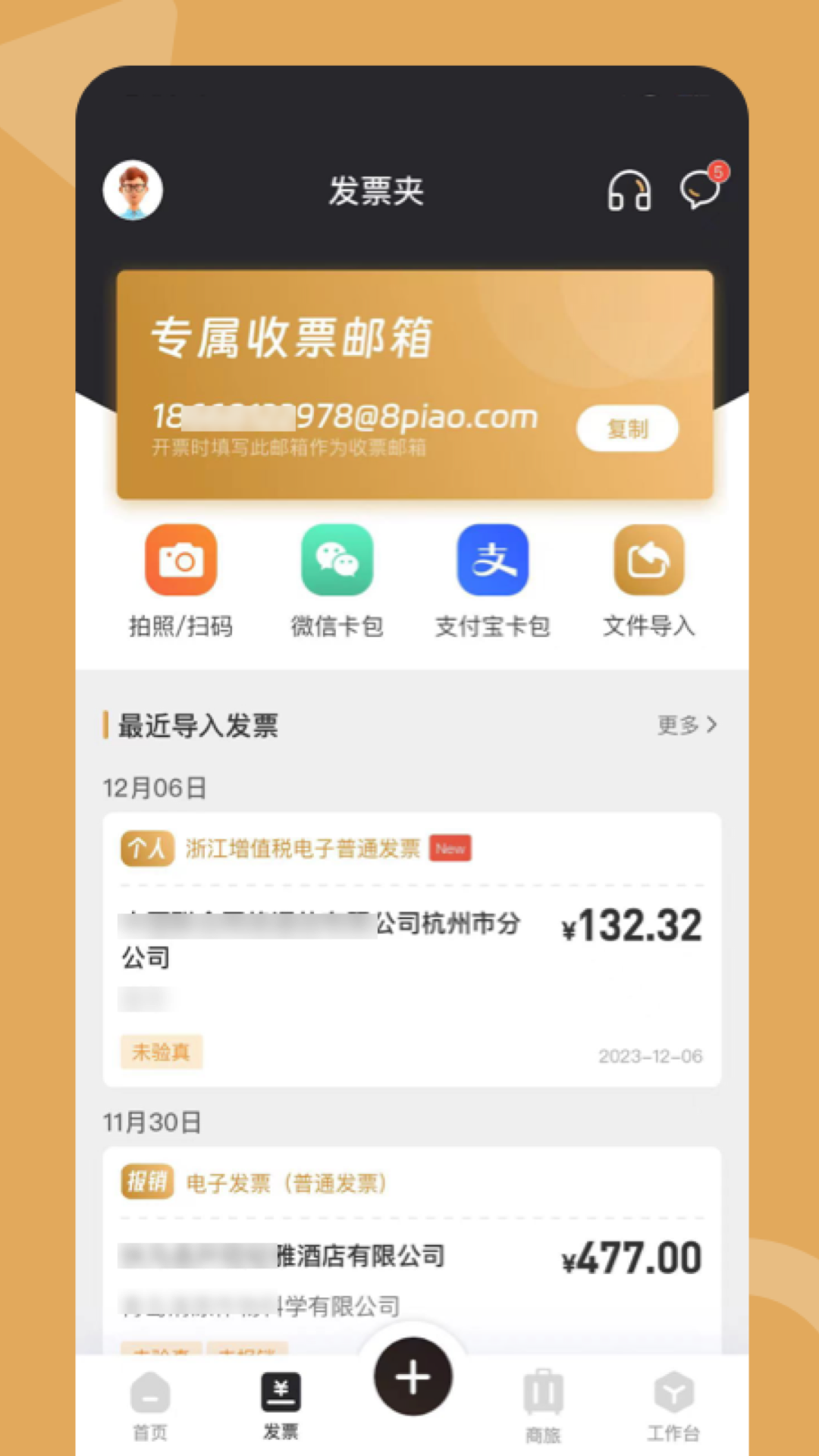This screenshot has height=1456, width=819.
Task: Copy the invoice mailbox address
Action: click(627, 428)
